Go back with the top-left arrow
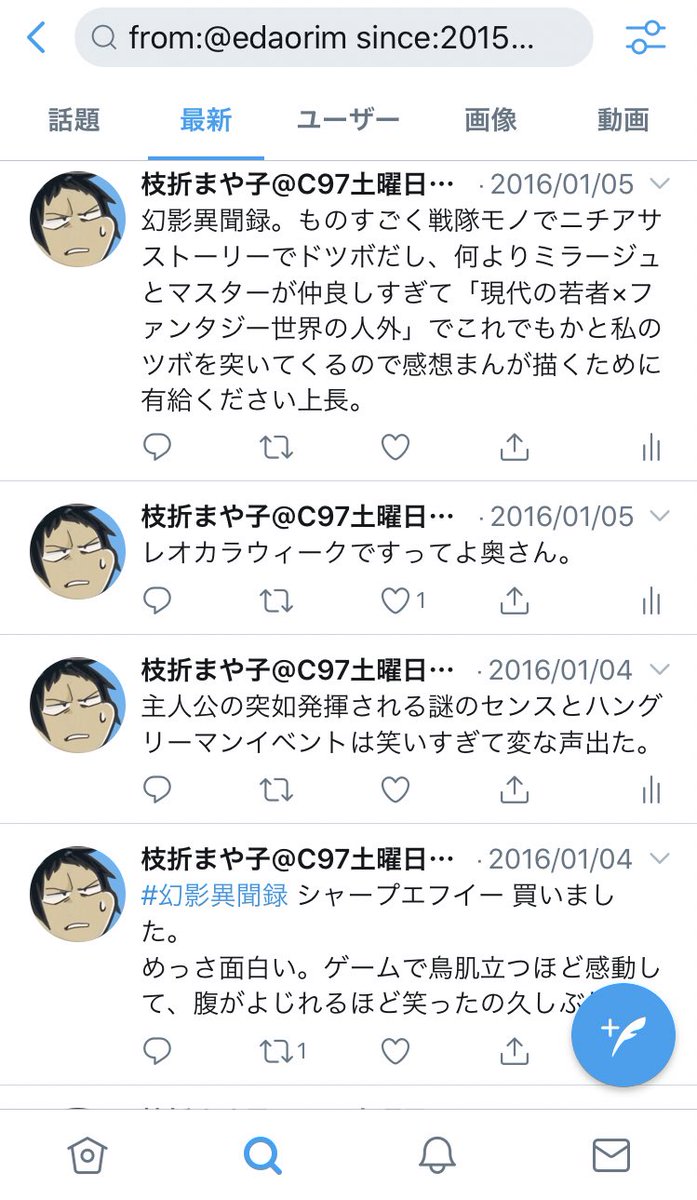Viewport: 697px width, 1200px height. tap(36, 38)
